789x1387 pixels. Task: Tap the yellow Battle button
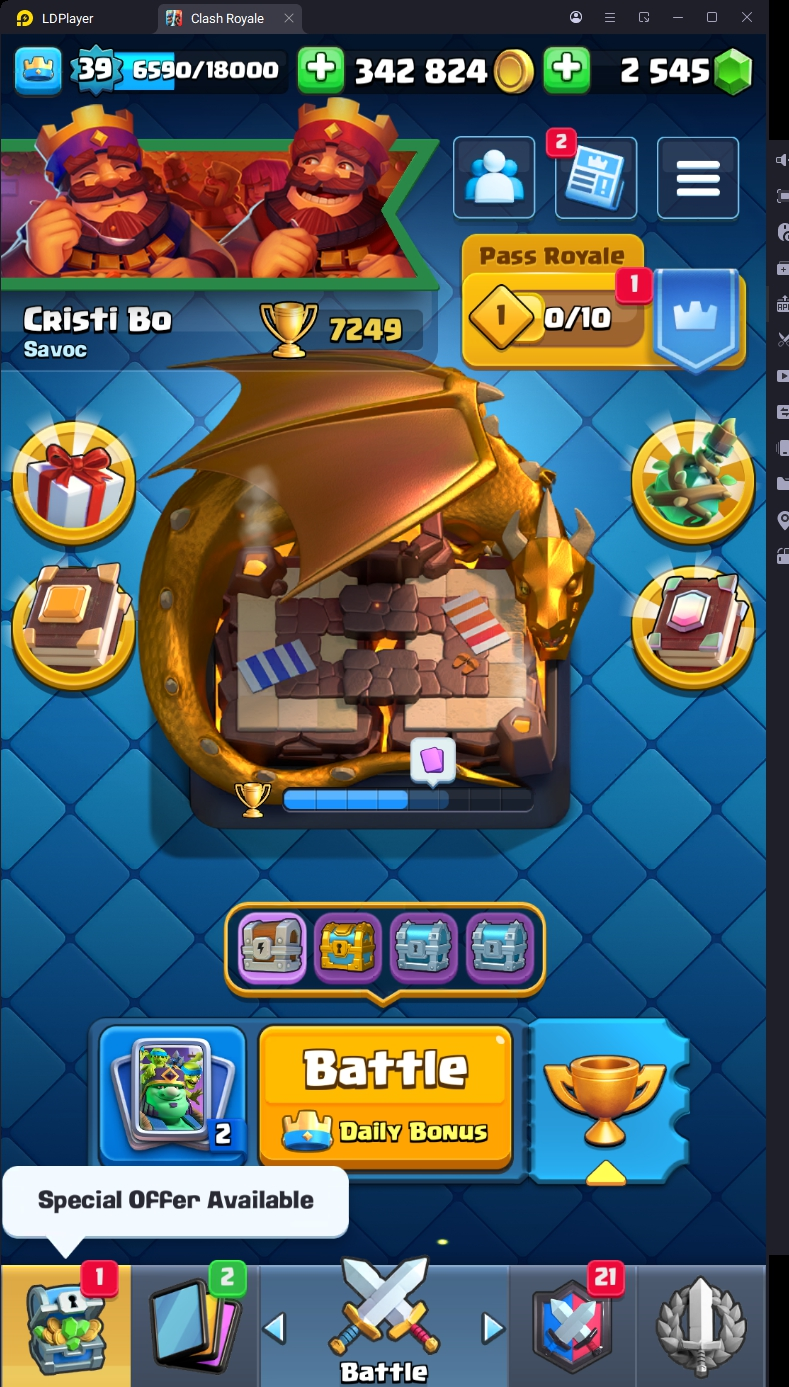coord(386,1095)
